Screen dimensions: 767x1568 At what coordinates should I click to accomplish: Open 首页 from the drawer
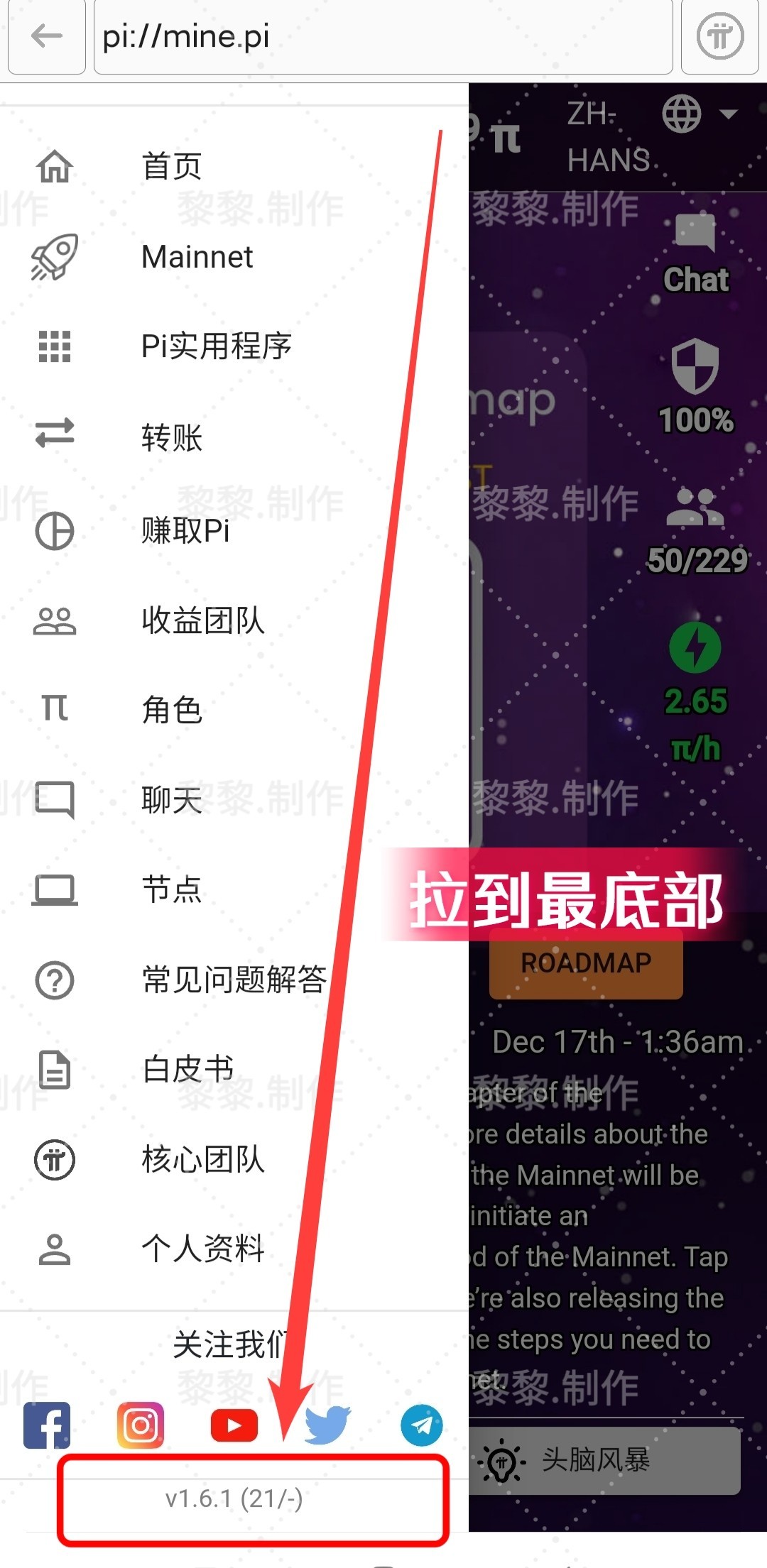172,167
